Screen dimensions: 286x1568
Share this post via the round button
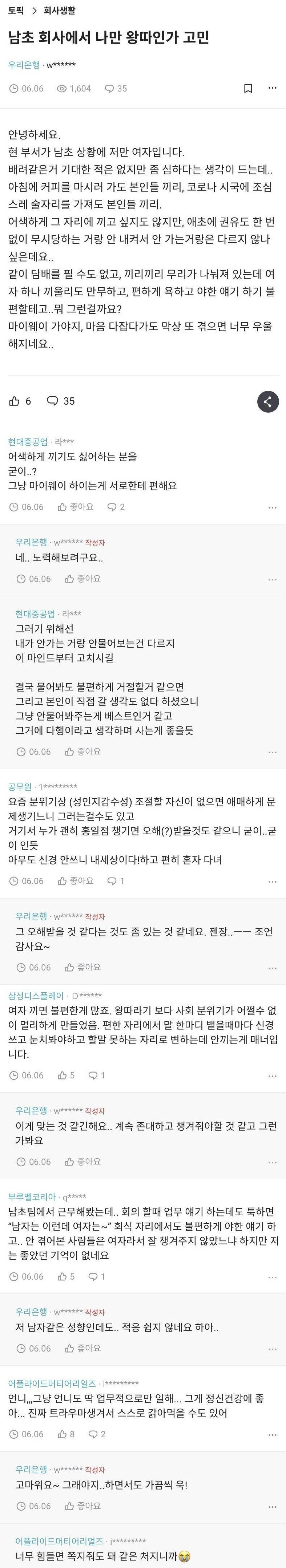click(268, 401)
